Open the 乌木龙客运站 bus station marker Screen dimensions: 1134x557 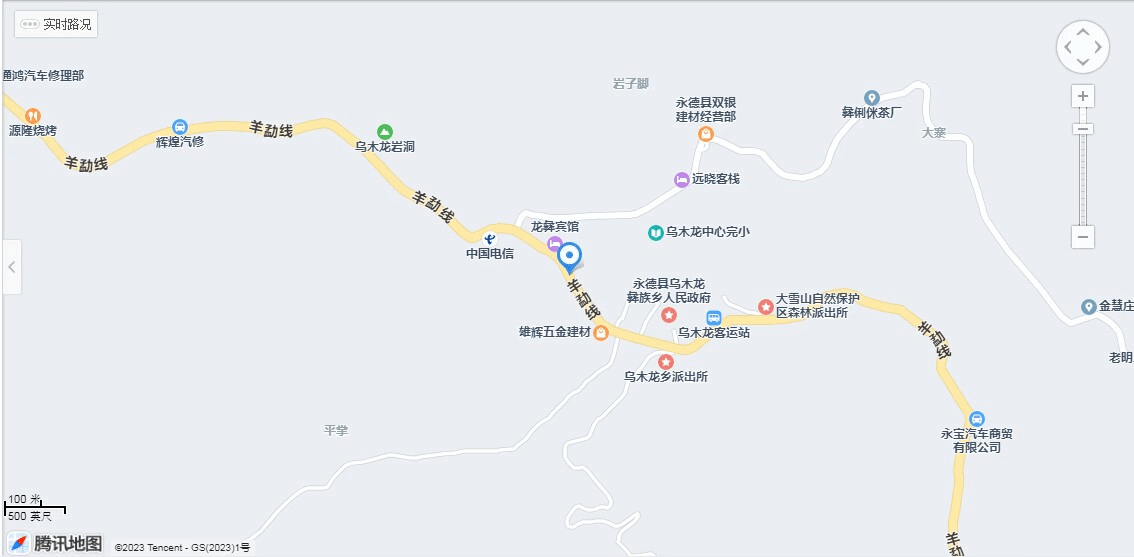click(714, 318)
